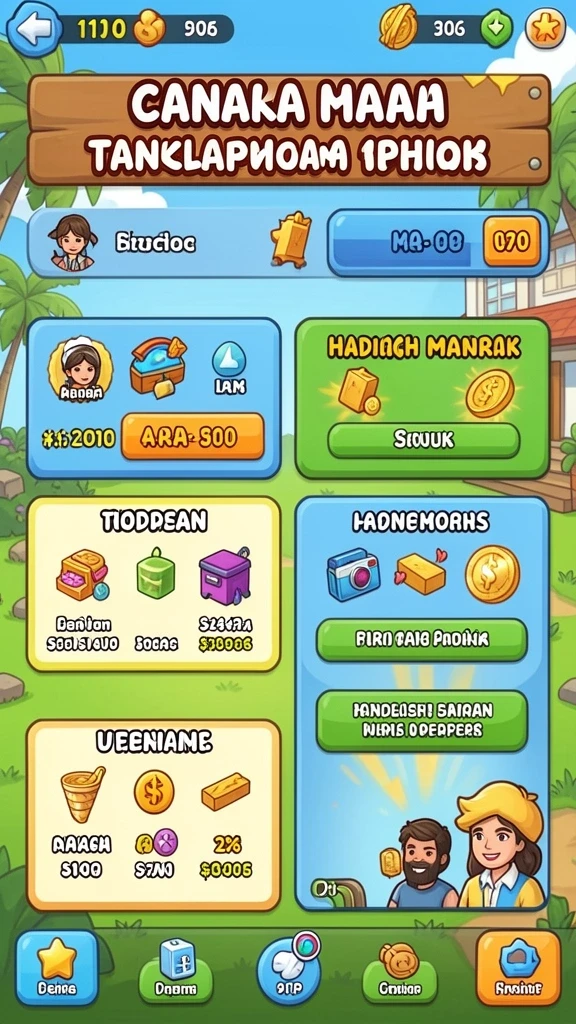Open the star button in top corner
576x1024 pixels.
(546, 29)
